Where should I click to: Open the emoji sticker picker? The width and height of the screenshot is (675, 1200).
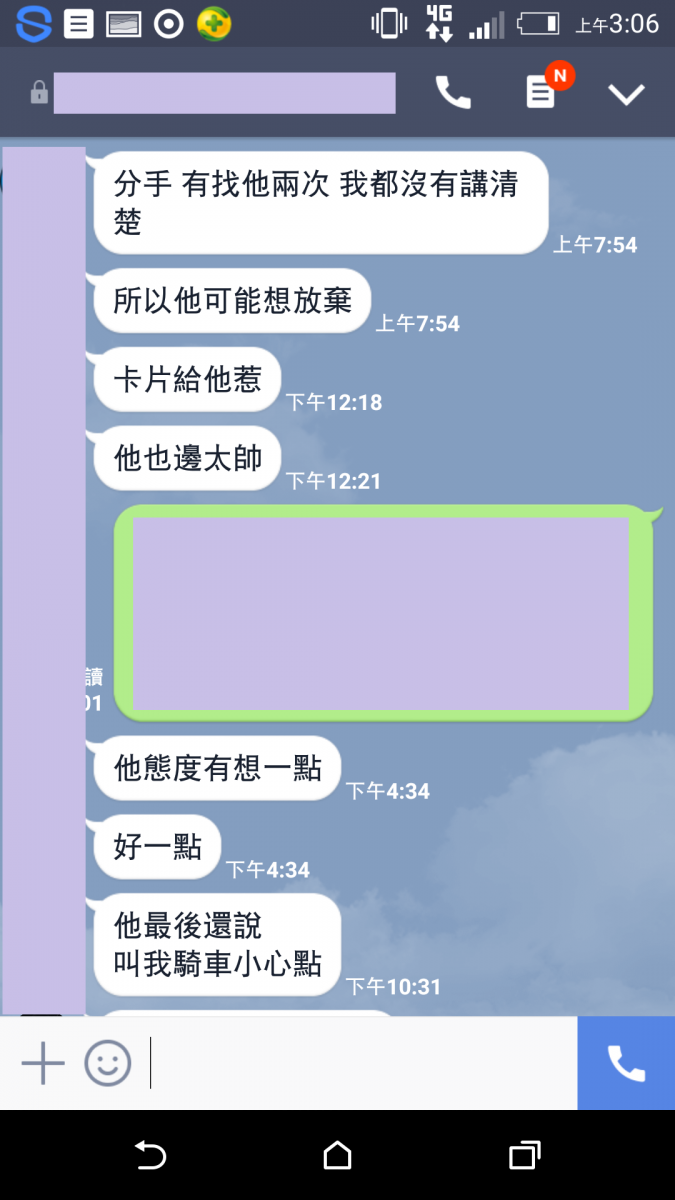point(107,1063)
